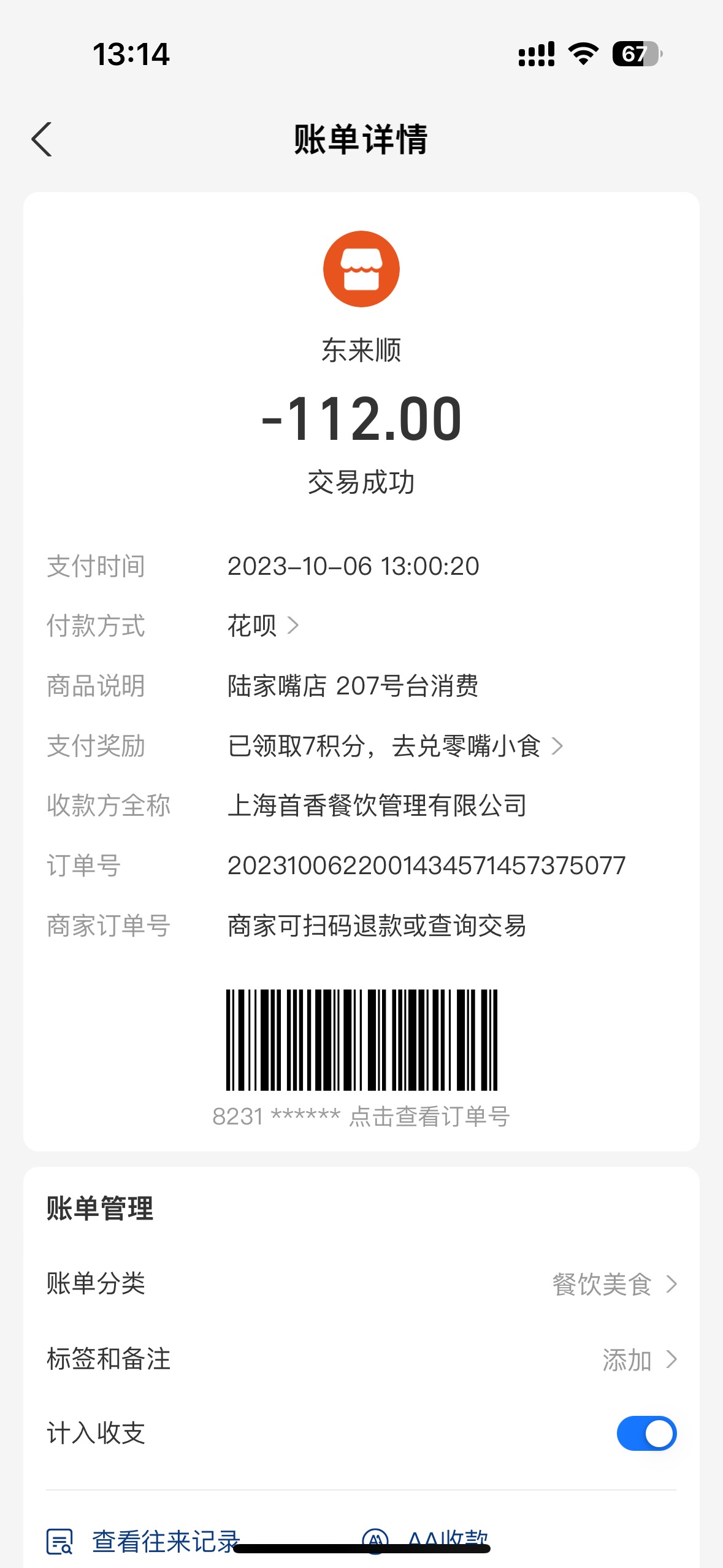
Task: Tap 点击查看订单号 to reveal the order number
Action: (x=429, y=1116)
